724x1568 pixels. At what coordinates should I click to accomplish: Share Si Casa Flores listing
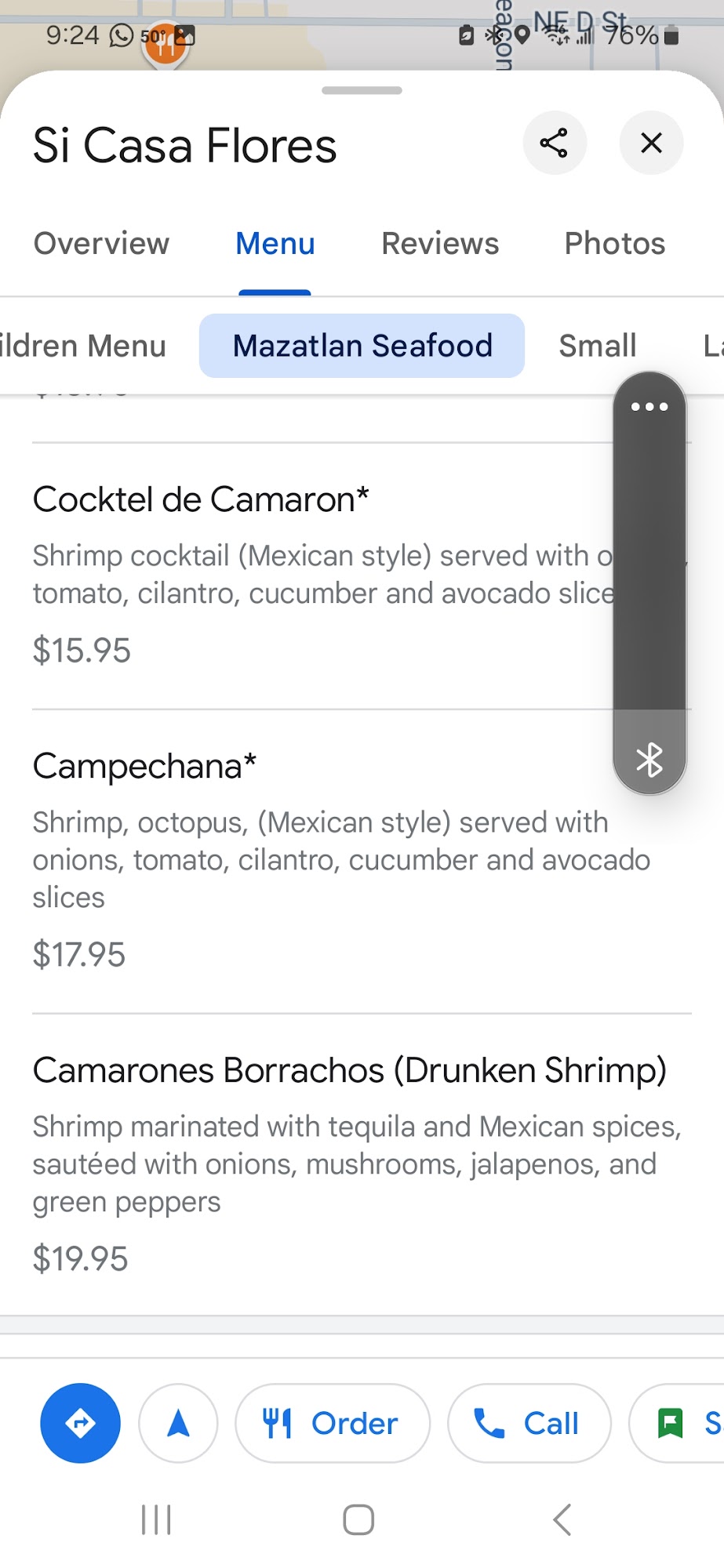(555, 143)
